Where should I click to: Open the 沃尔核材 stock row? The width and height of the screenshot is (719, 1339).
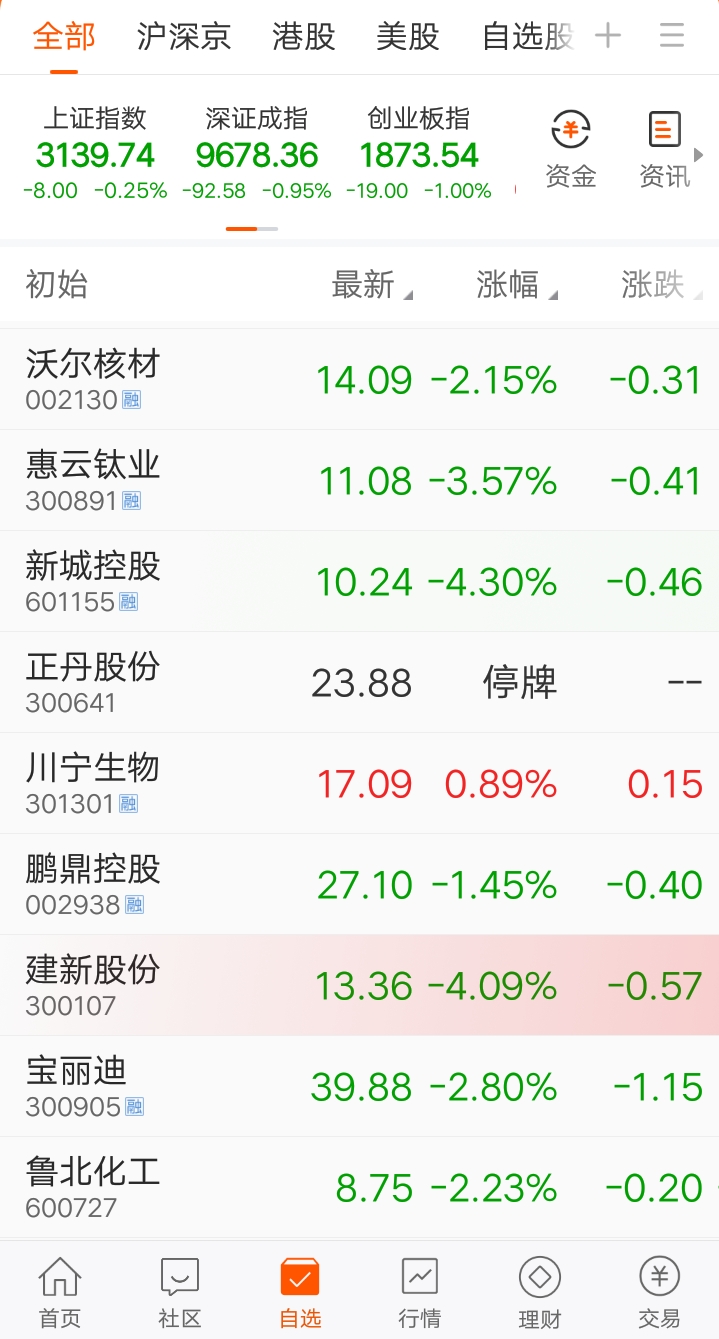[x=359, y=380]
